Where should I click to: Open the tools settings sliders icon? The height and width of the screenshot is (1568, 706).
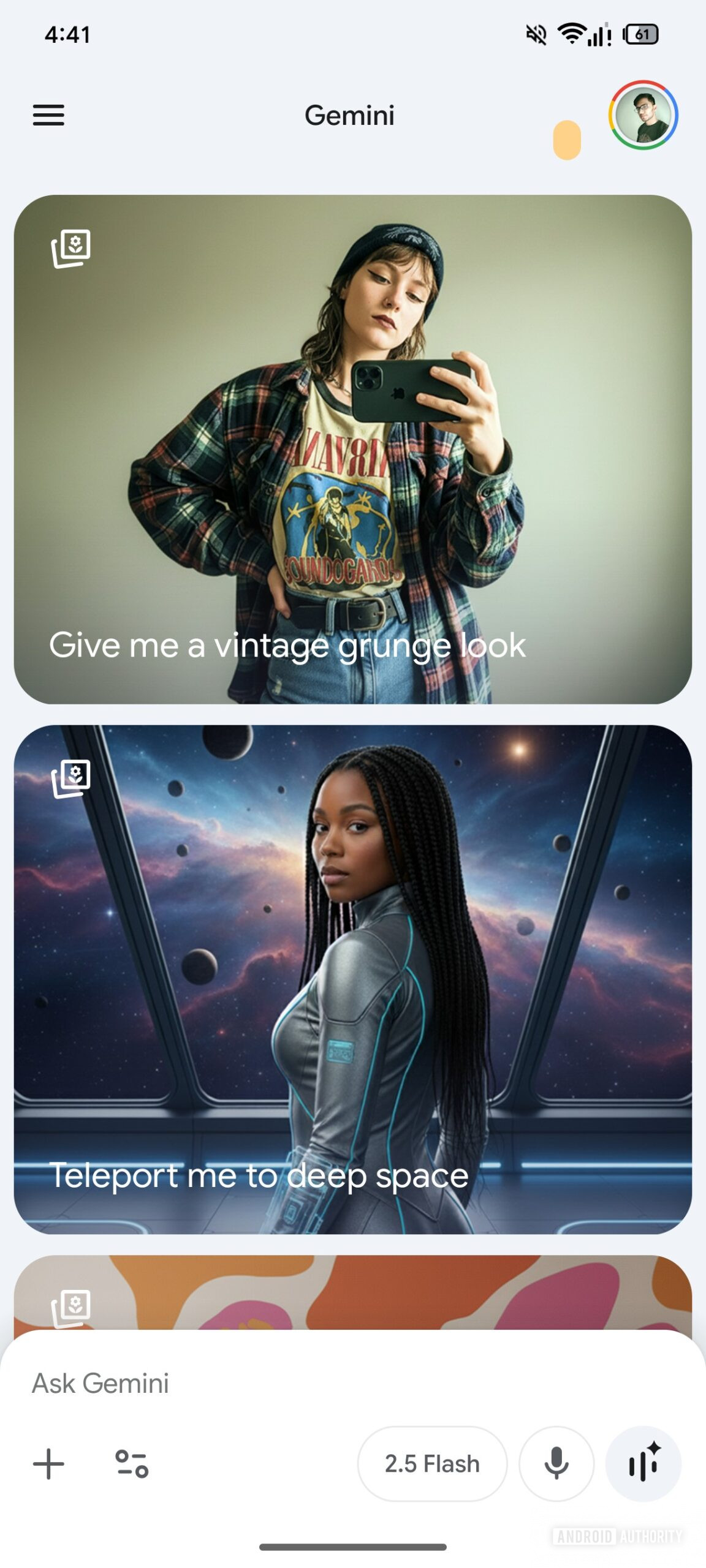(132, 1464)
